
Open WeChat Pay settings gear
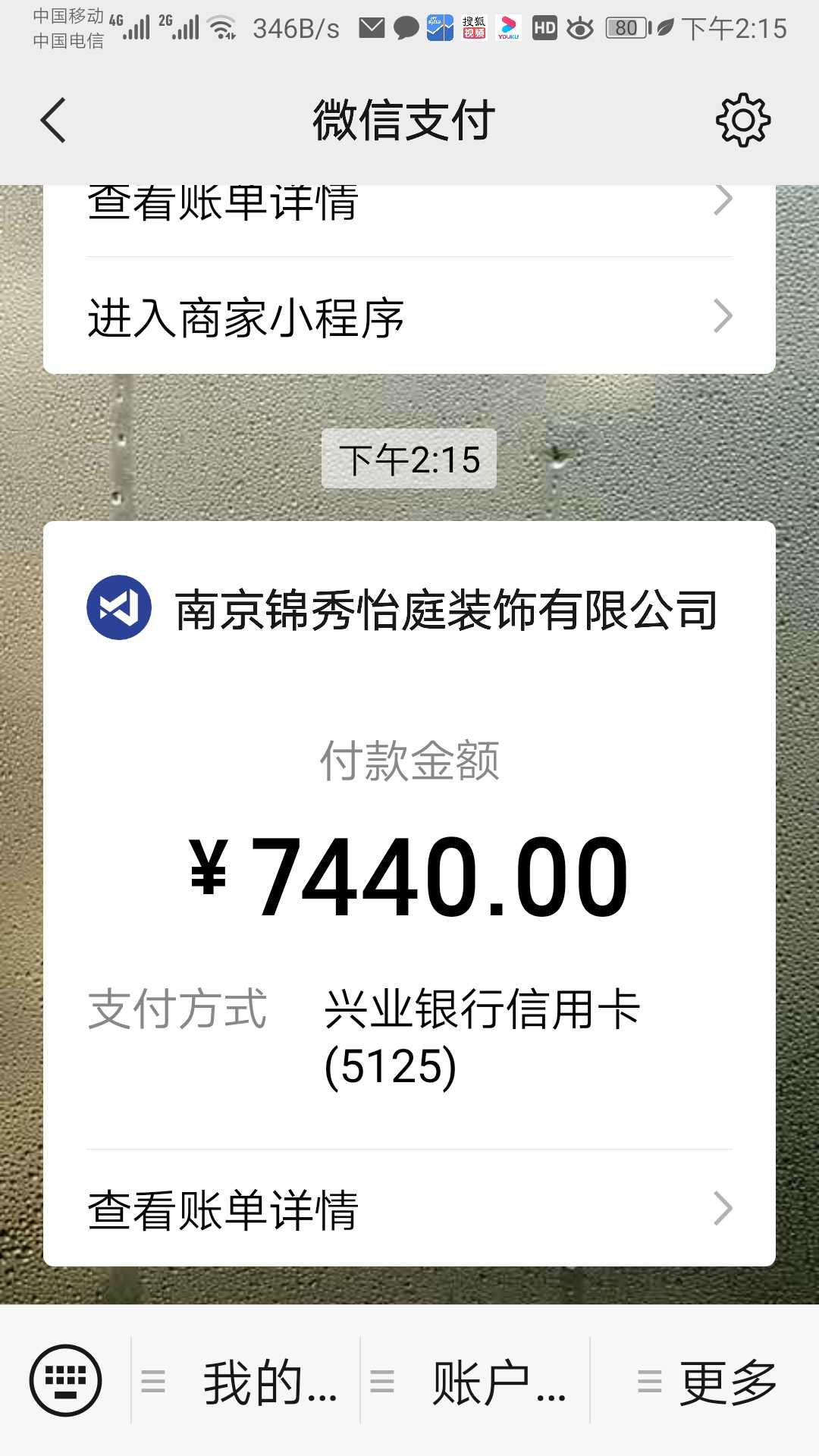pyautogui.click(x=742, y=121)
